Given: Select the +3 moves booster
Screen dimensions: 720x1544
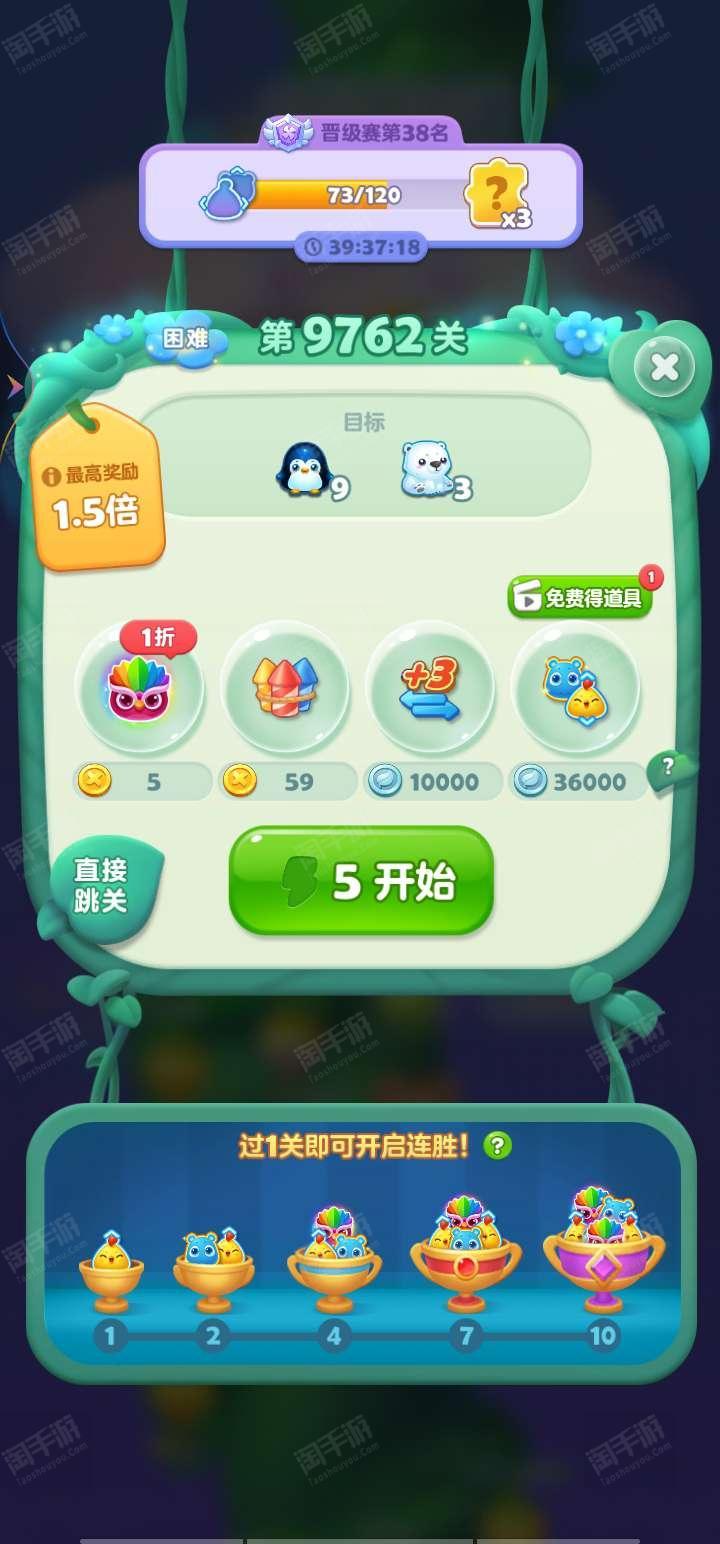Looking at the screenshot, I should 430,687.
